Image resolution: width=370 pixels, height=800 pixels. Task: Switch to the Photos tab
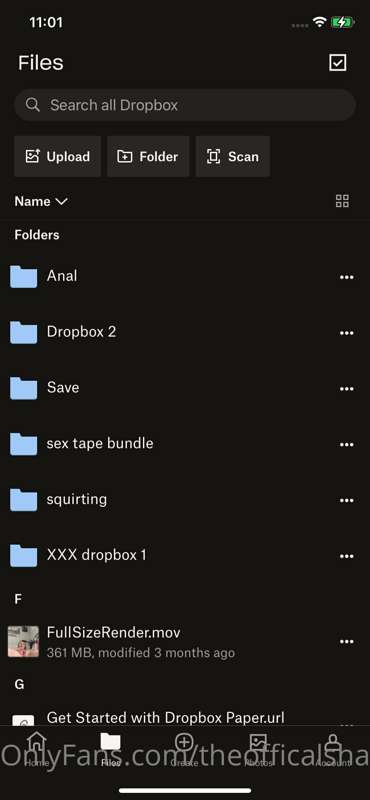point(258,748)
